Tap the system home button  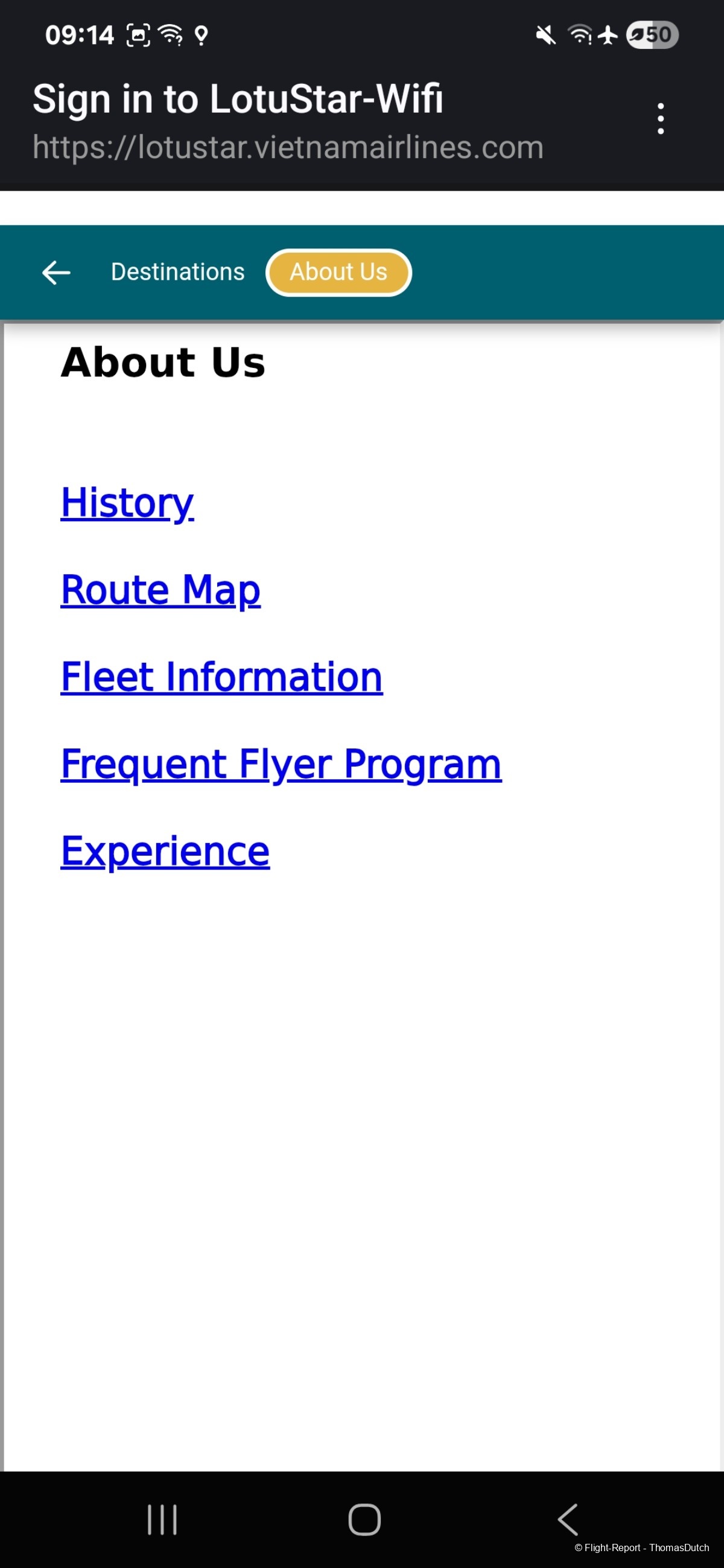click(x=364, y=1519)
